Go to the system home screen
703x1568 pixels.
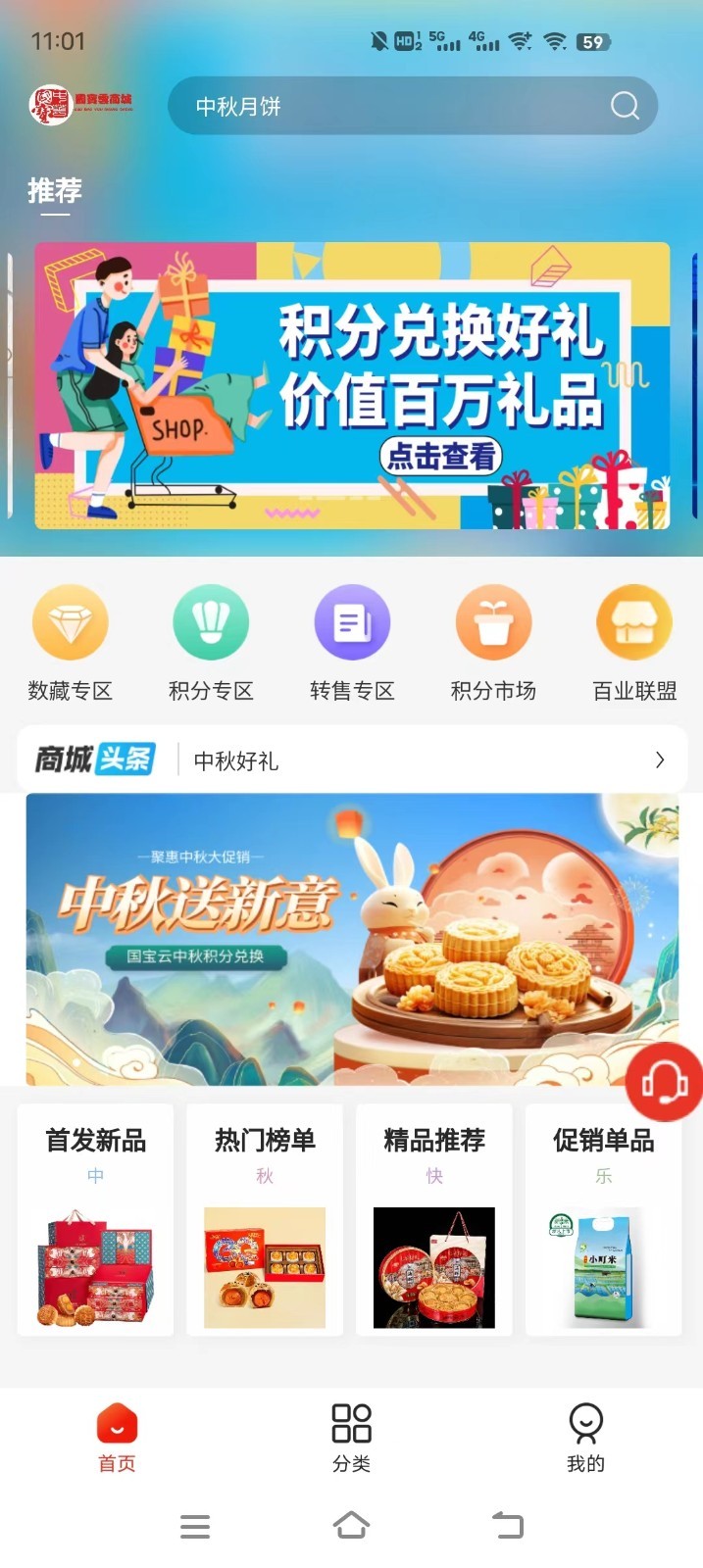(x=351, y=1525)
